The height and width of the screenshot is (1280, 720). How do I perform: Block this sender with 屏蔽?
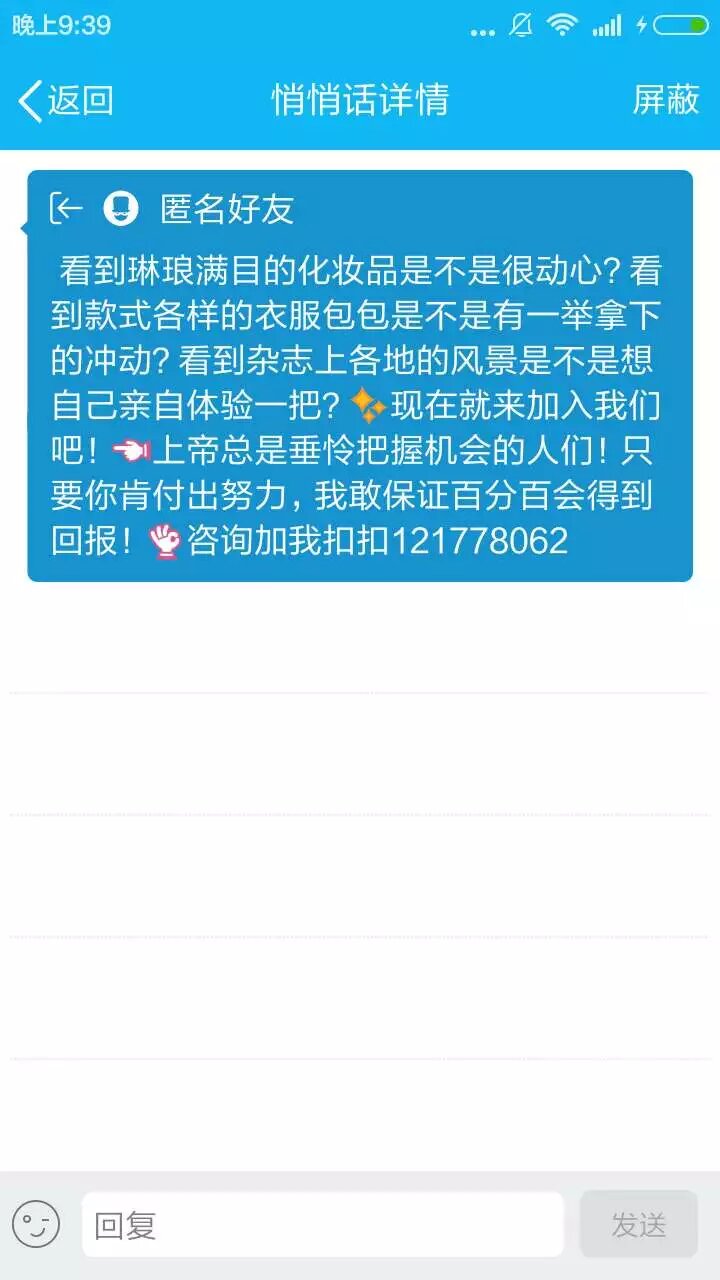(x=665, y=100)
